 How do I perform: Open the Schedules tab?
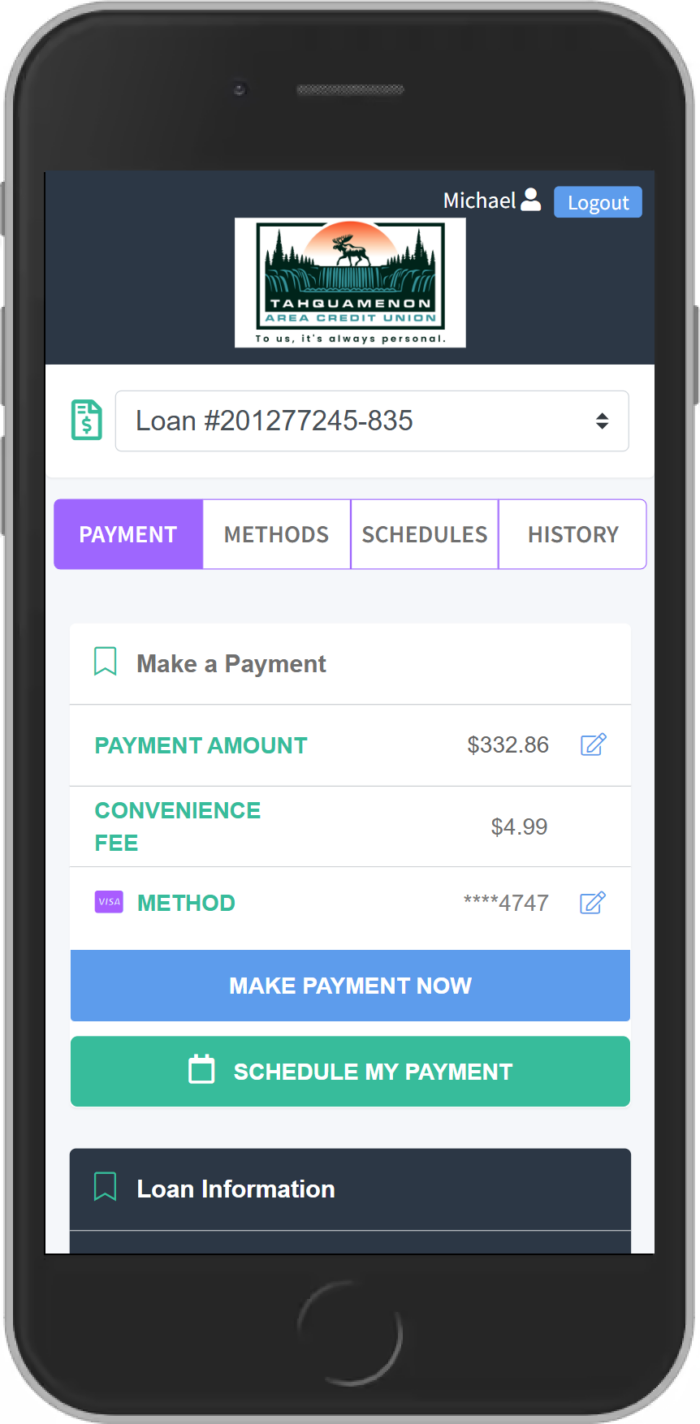pos(424,534)
